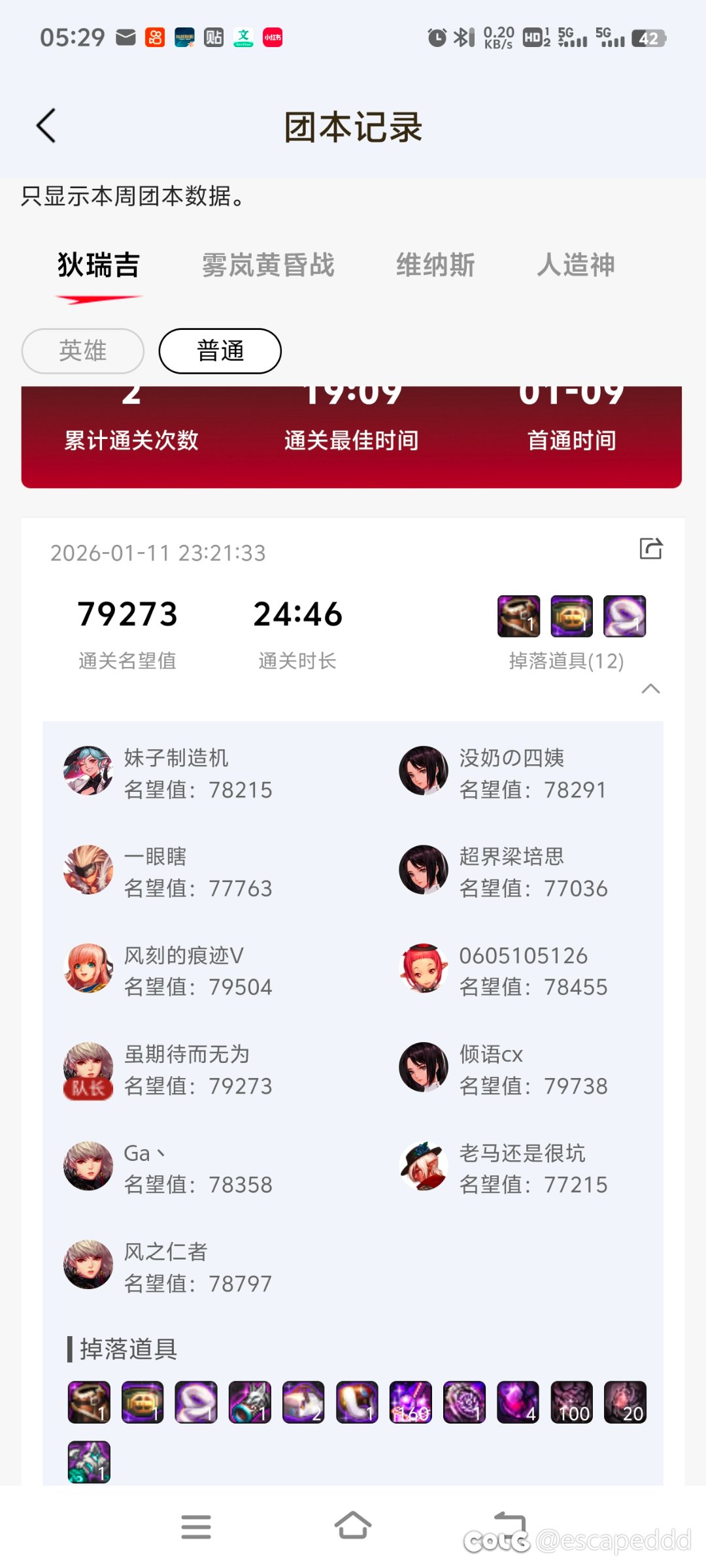Open the system recent apps menu
706x1568 pixels.
(196, 1527)
